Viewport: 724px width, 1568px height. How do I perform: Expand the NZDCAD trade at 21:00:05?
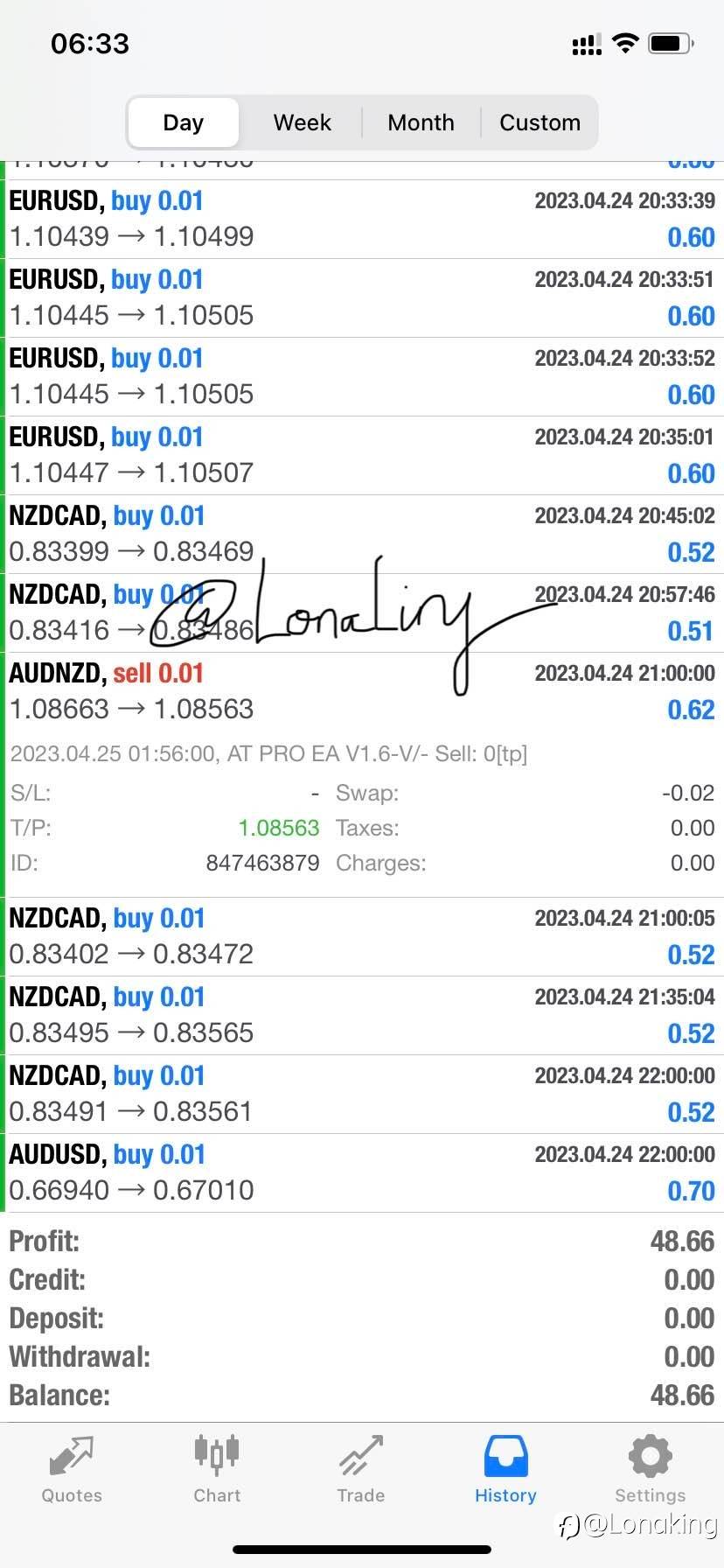pos(362,936)
